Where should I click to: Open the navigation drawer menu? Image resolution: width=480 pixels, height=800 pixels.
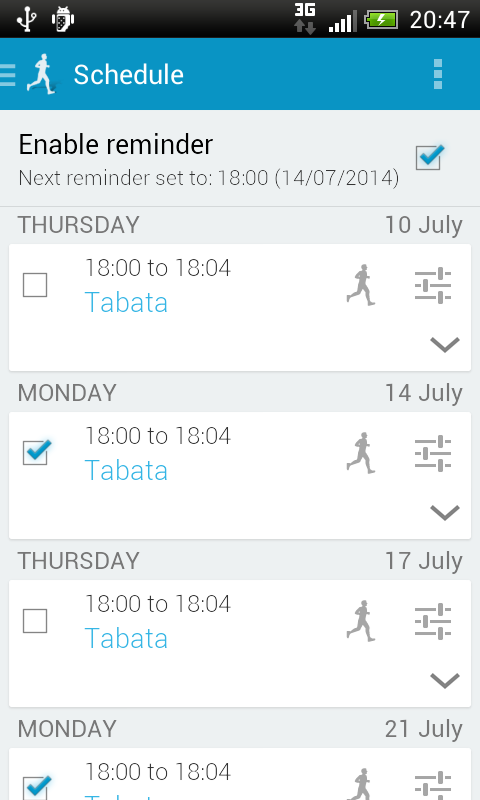tap(9, 75)
